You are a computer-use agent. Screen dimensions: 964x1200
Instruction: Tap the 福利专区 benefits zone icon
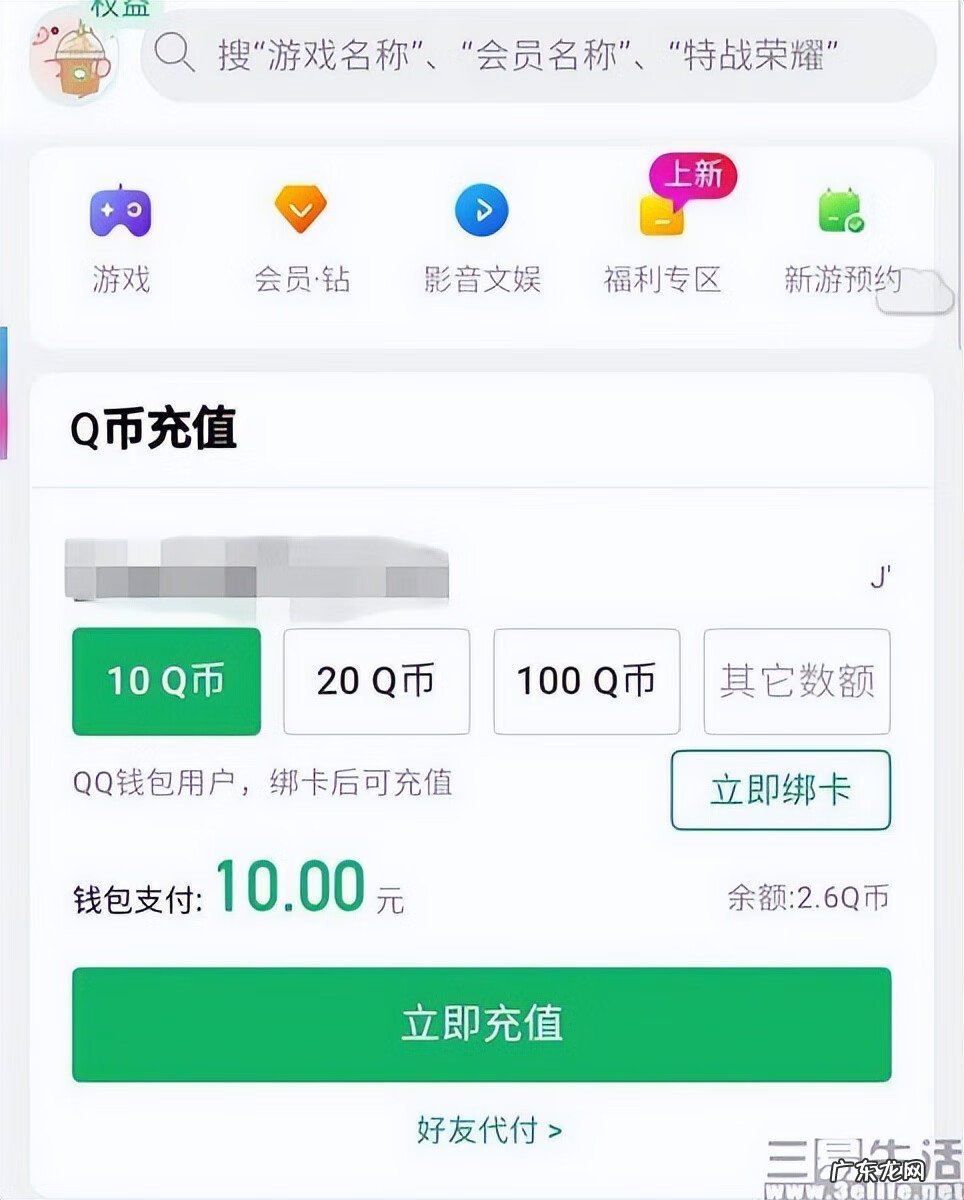[661, 218]
